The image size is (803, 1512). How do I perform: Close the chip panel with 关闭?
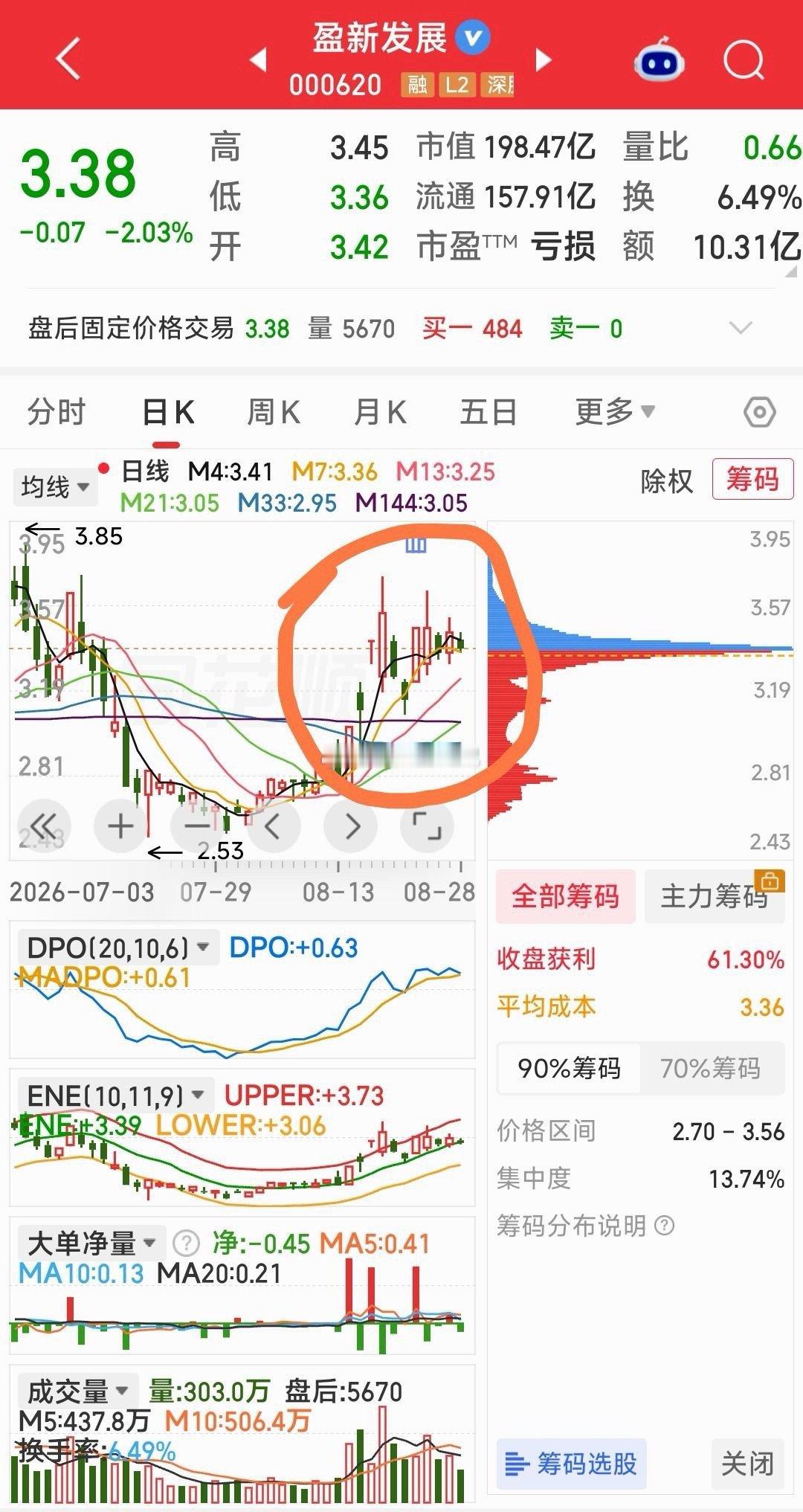tap(747, 1464)
